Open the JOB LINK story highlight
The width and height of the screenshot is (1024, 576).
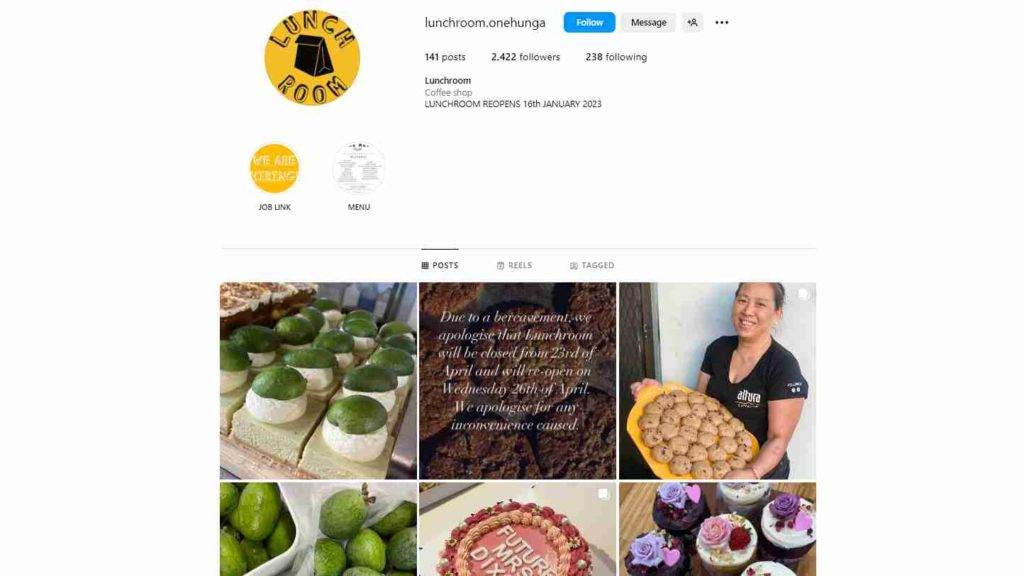[x=274, y=168]
